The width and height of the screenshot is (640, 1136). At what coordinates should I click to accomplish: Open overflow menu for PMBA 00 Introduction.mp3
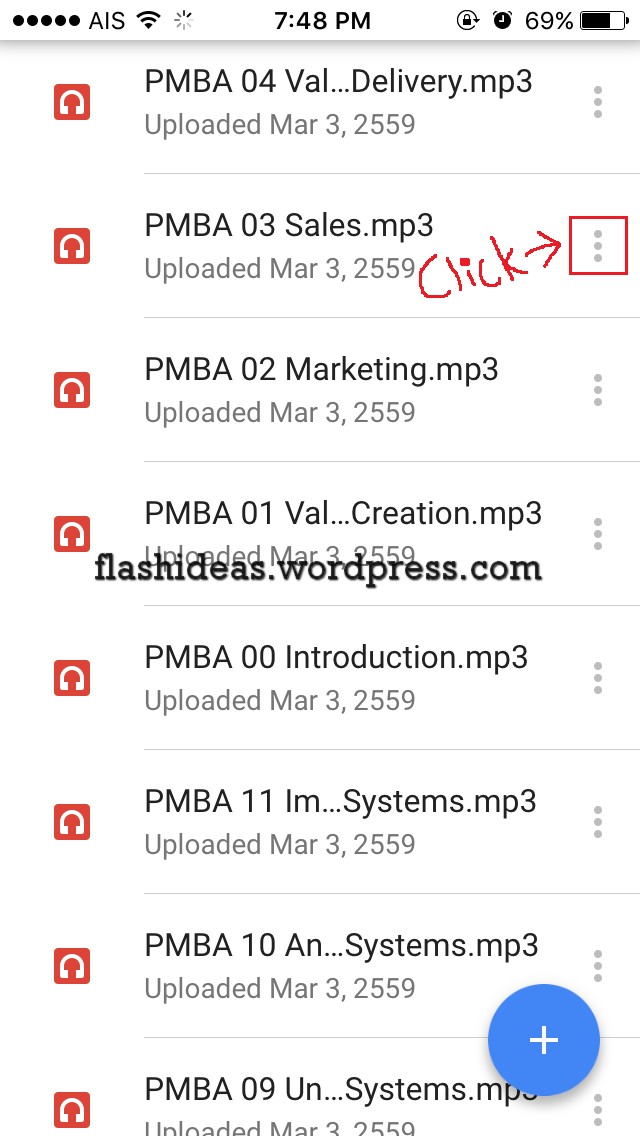point(598,677)
